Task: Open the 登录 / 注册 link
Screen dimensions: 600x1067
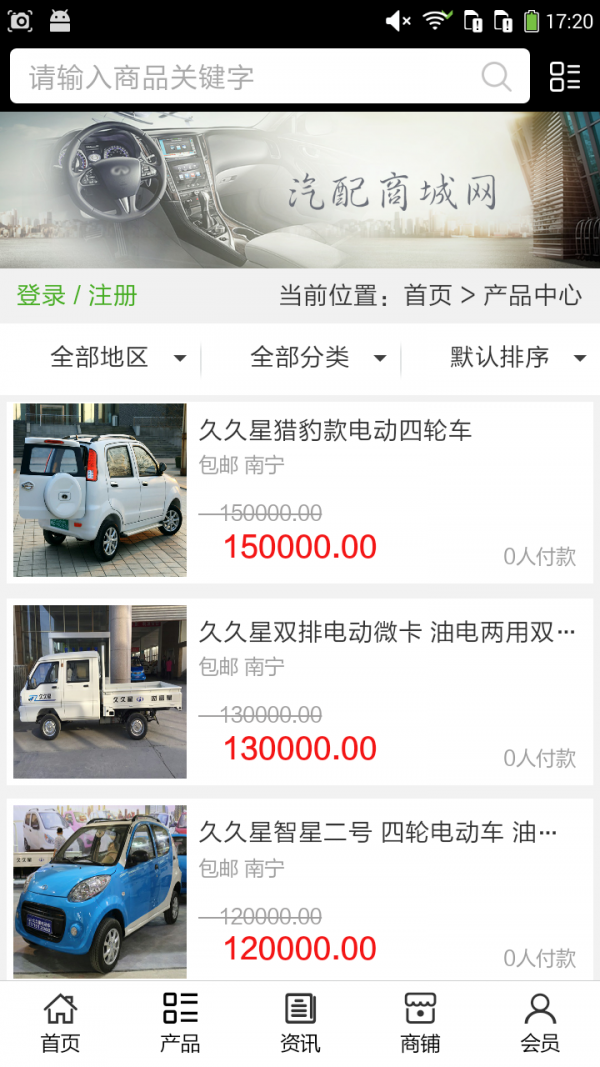Action: 77,296
